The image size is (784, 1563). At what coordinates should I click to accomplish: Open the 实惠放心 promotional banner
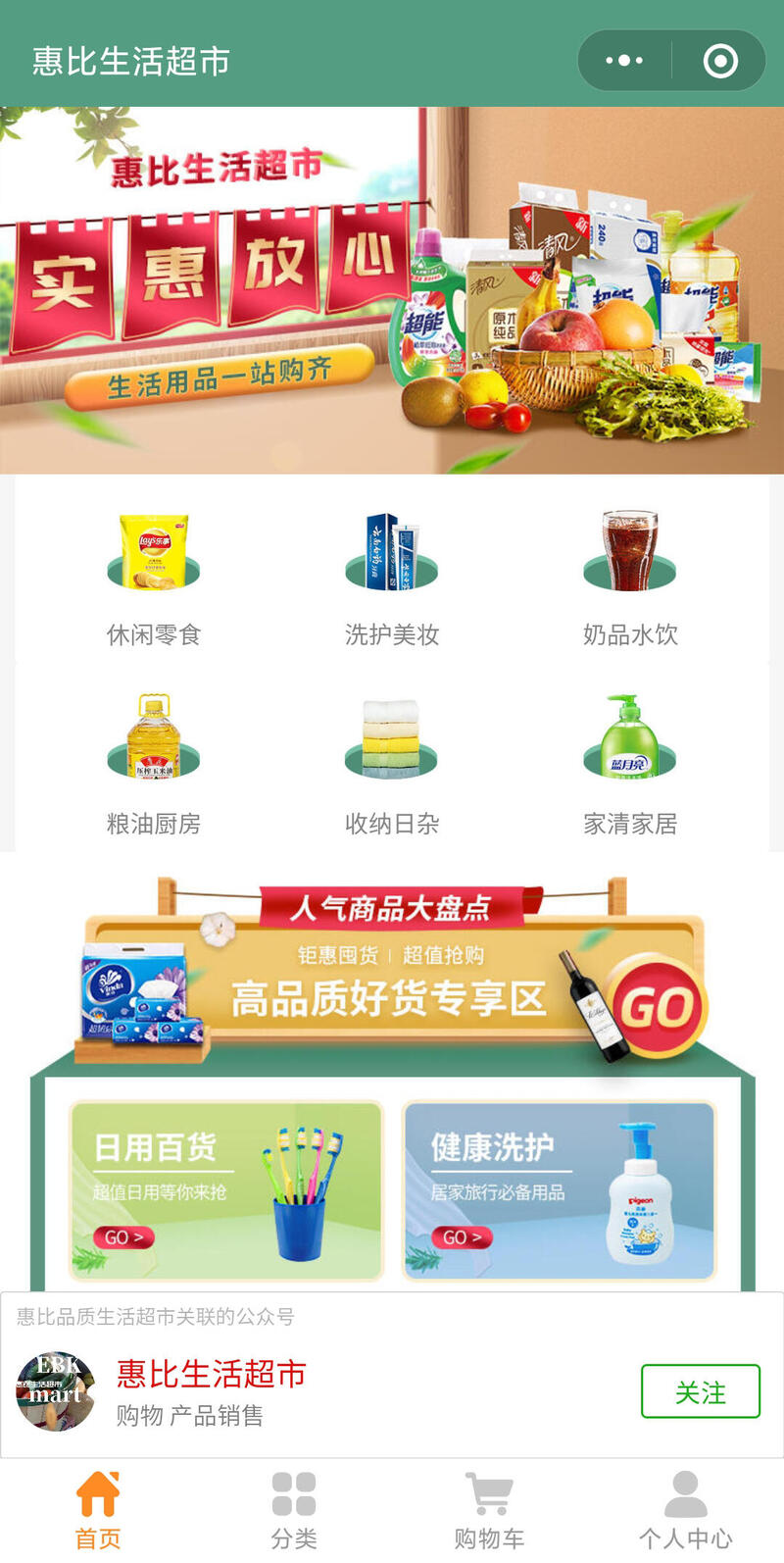click(x=392, y=290)
